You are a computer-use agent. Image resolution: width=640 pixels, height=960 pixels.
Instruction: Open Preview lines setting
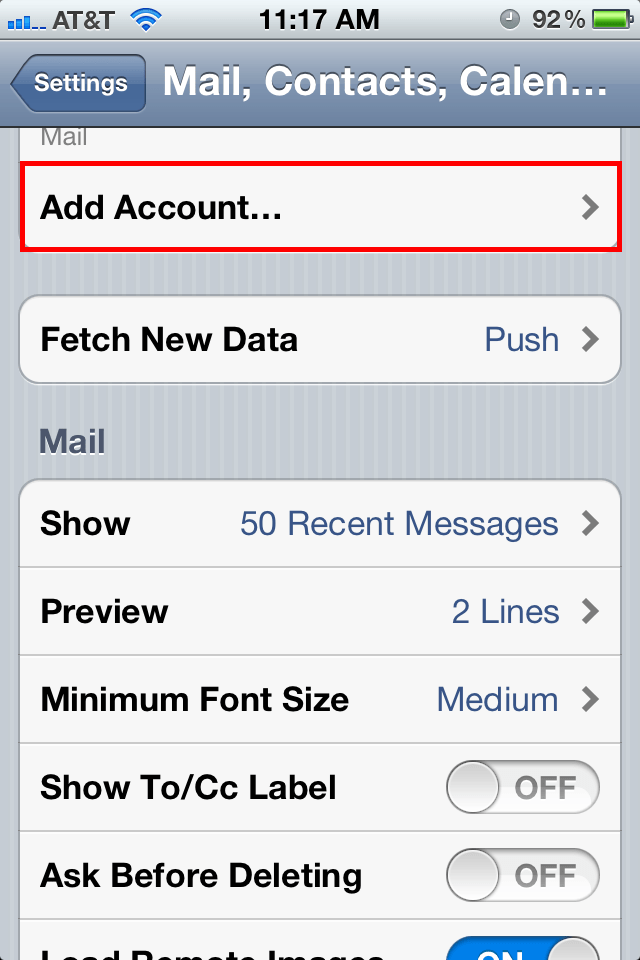(x=319, y=612)
